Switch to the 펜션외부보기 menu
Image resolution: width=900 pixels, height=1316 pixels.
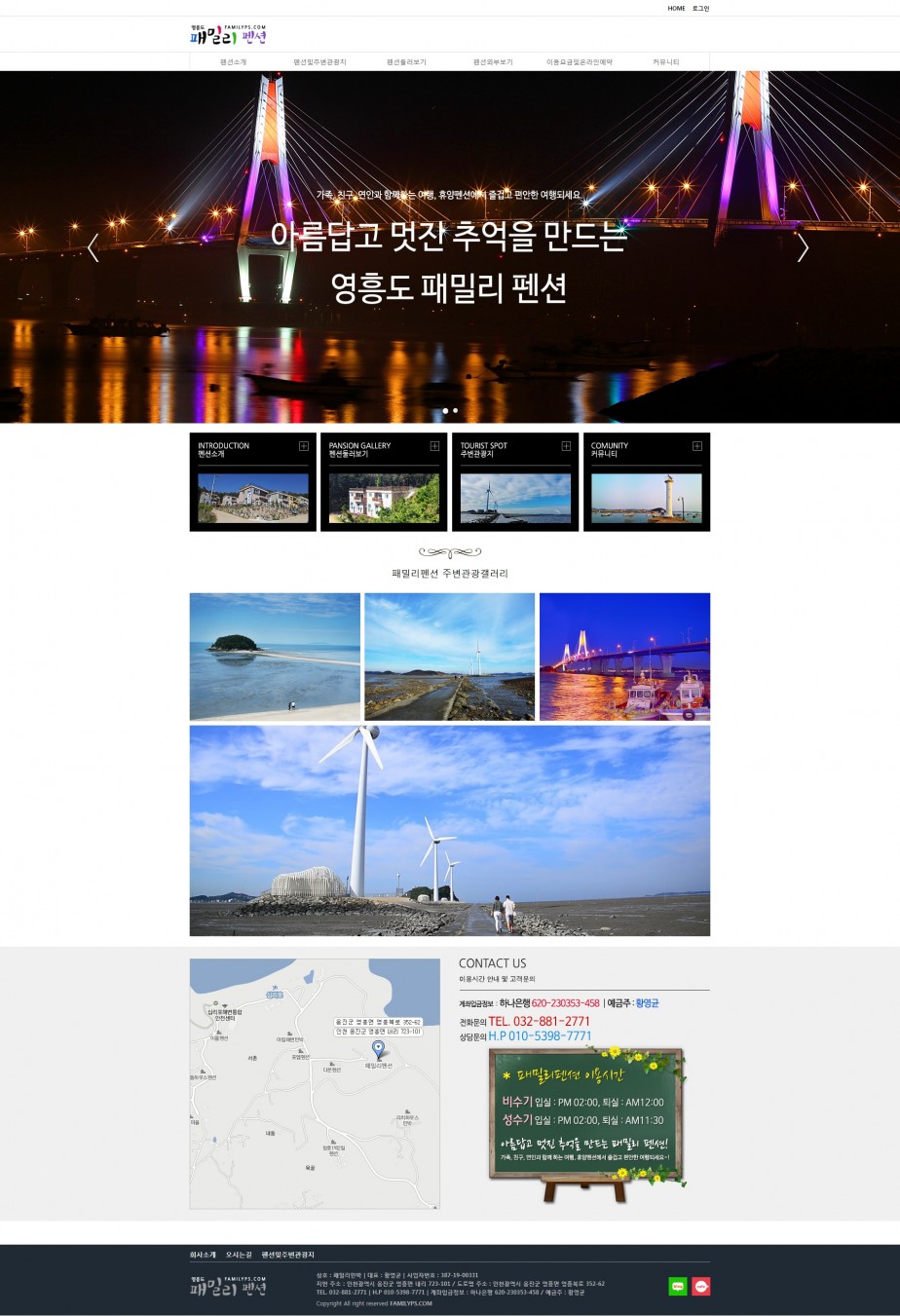tap(493, 61)
